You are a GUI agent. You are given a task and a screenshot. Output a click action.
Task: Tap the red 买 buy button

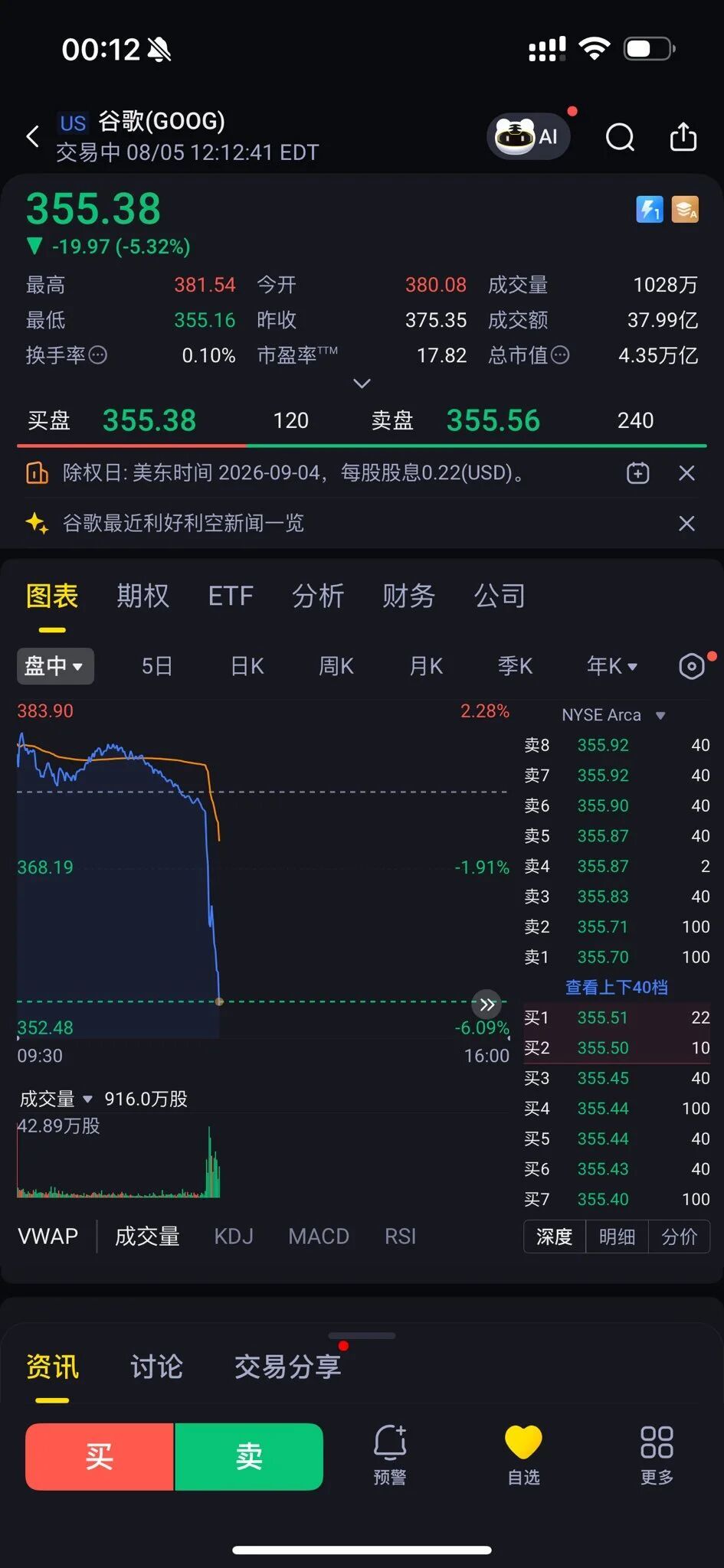click(100, 1457)
